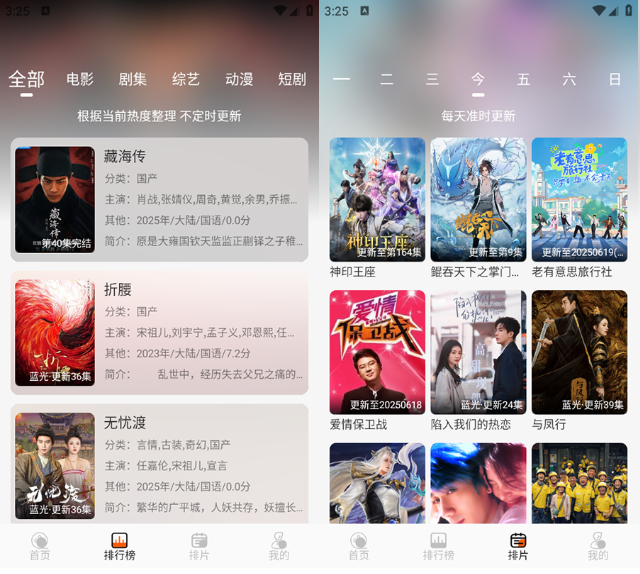Select the 一 weekday tab

coord(342,79)
